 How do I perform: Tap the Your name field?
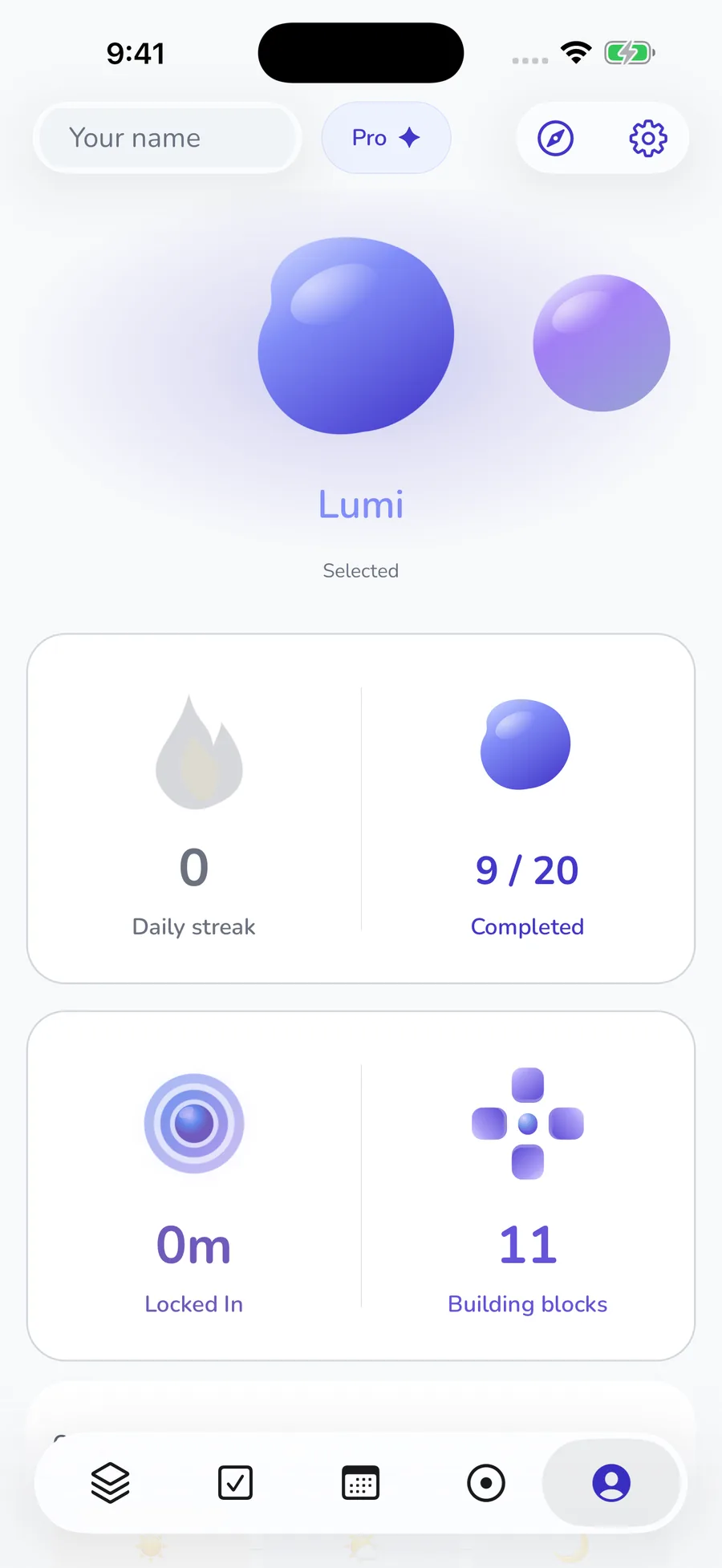coord(167,138)
